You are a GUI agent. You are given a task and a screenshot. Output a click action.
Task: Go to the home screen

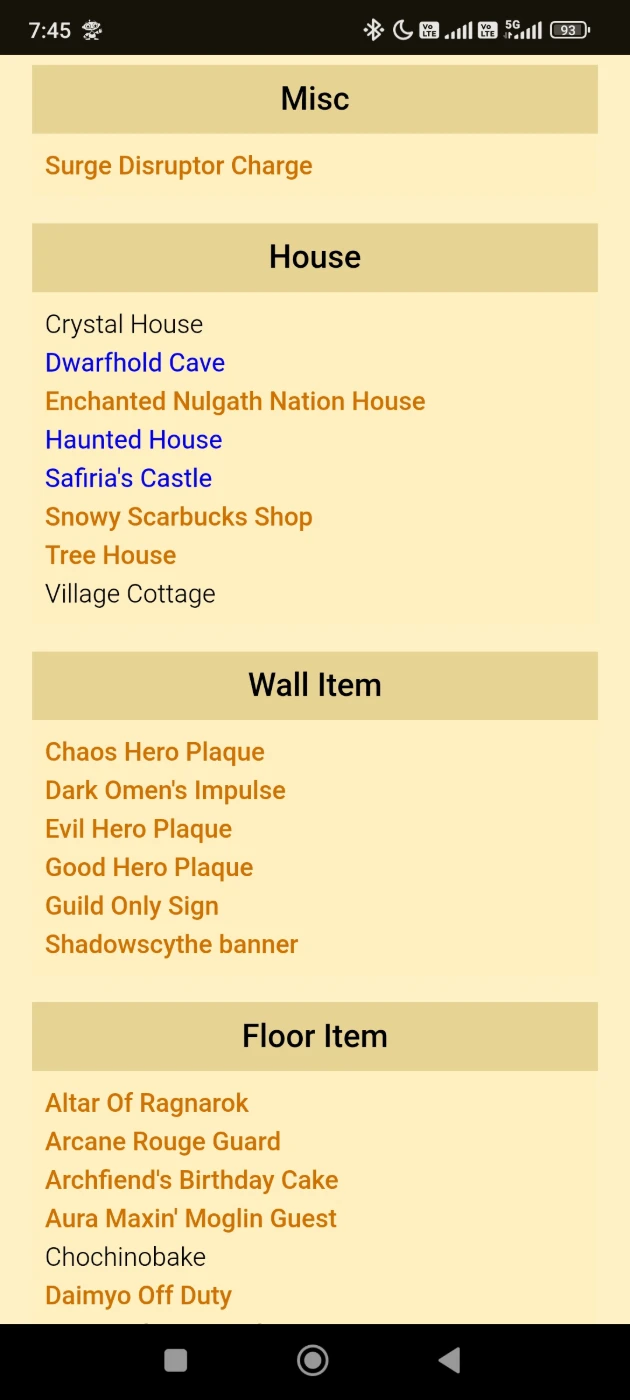click(313, 1360)
